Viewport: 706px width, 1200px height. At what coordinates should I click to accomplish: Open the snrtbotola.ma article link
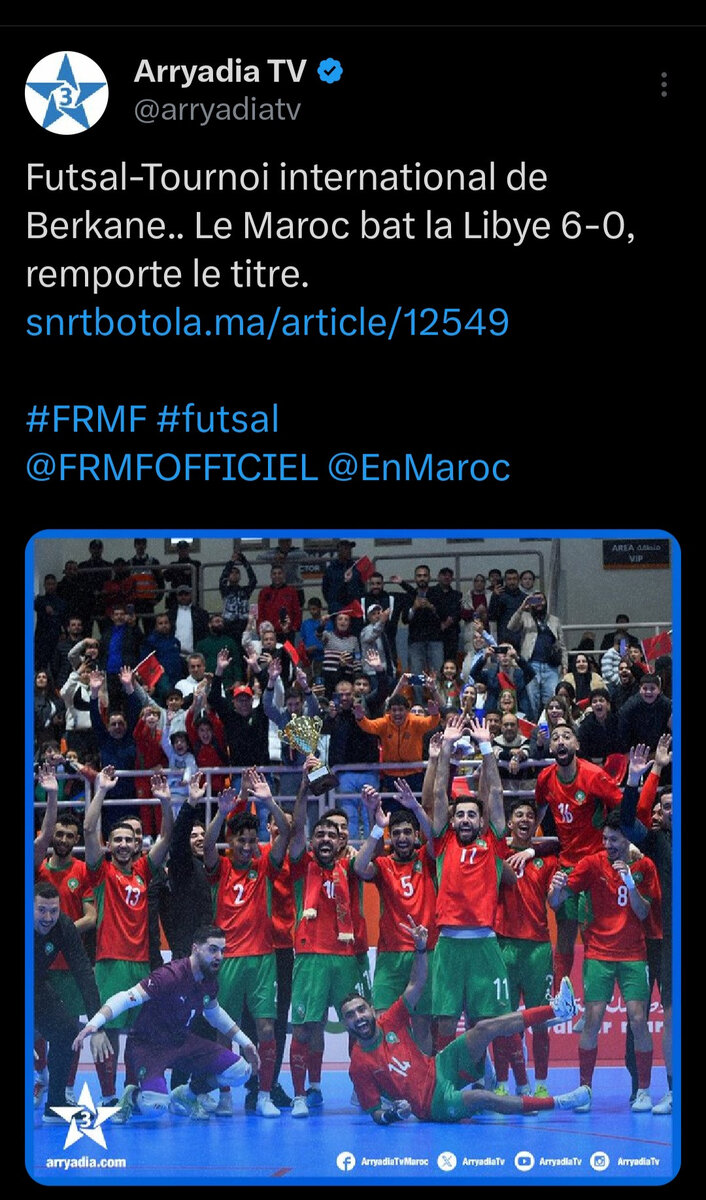point(268,322)
